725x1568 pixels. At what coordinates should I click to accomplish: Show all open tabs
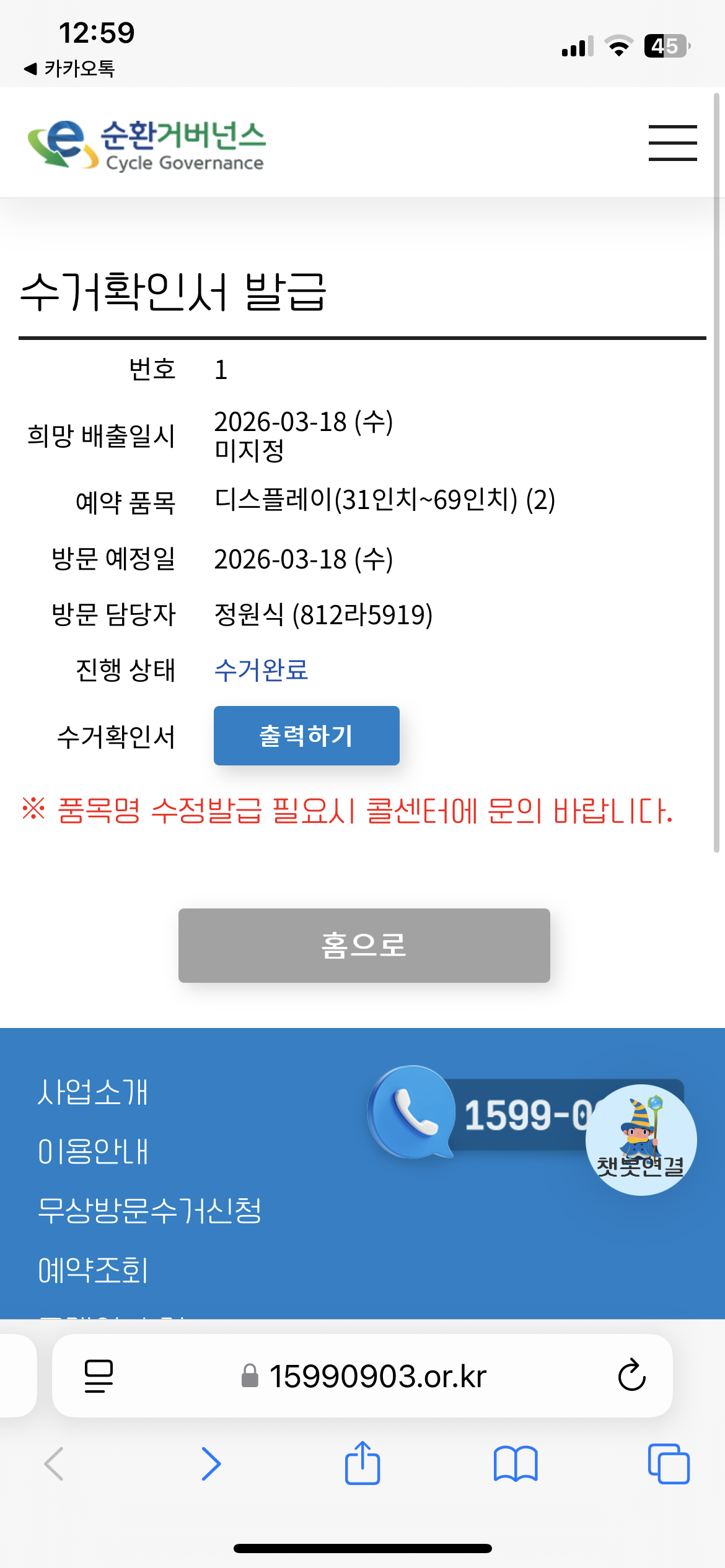[x=668, y=1464]
